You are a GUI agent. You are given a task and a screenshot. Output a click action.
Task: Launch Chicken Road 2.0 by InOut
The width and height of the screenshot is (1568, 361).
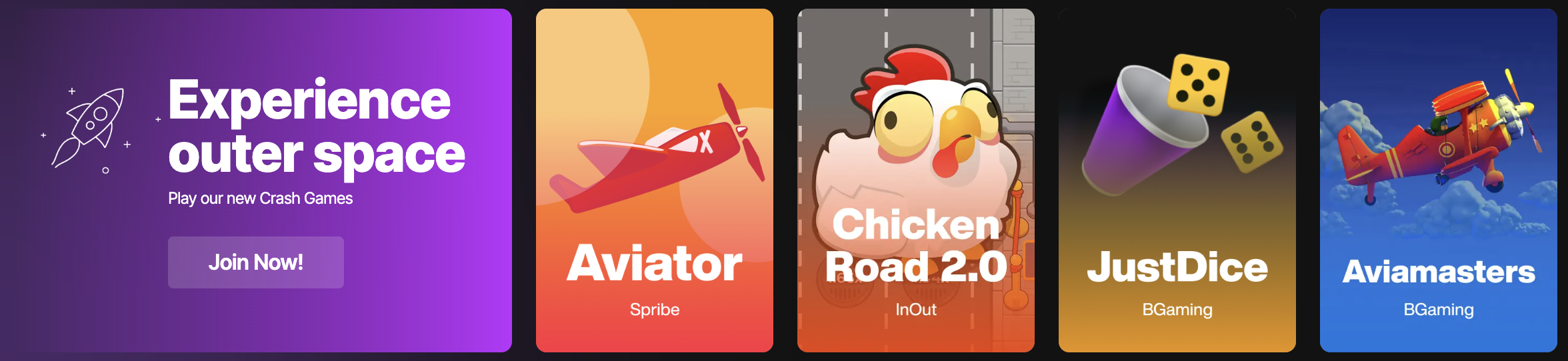(915, 180)
